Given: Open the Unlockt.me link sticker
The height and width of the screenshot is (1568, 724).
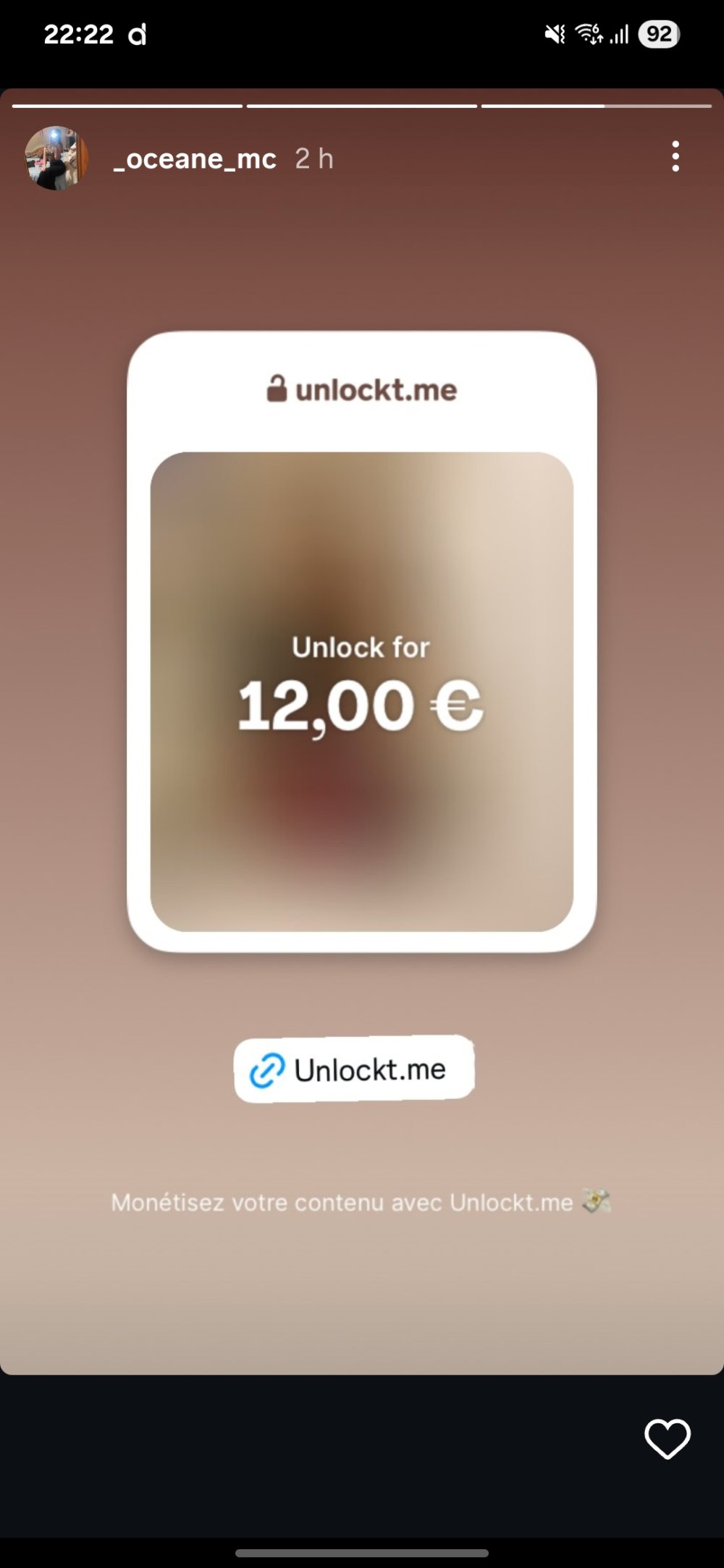Looking at the screenshot, I should 354,1069.
